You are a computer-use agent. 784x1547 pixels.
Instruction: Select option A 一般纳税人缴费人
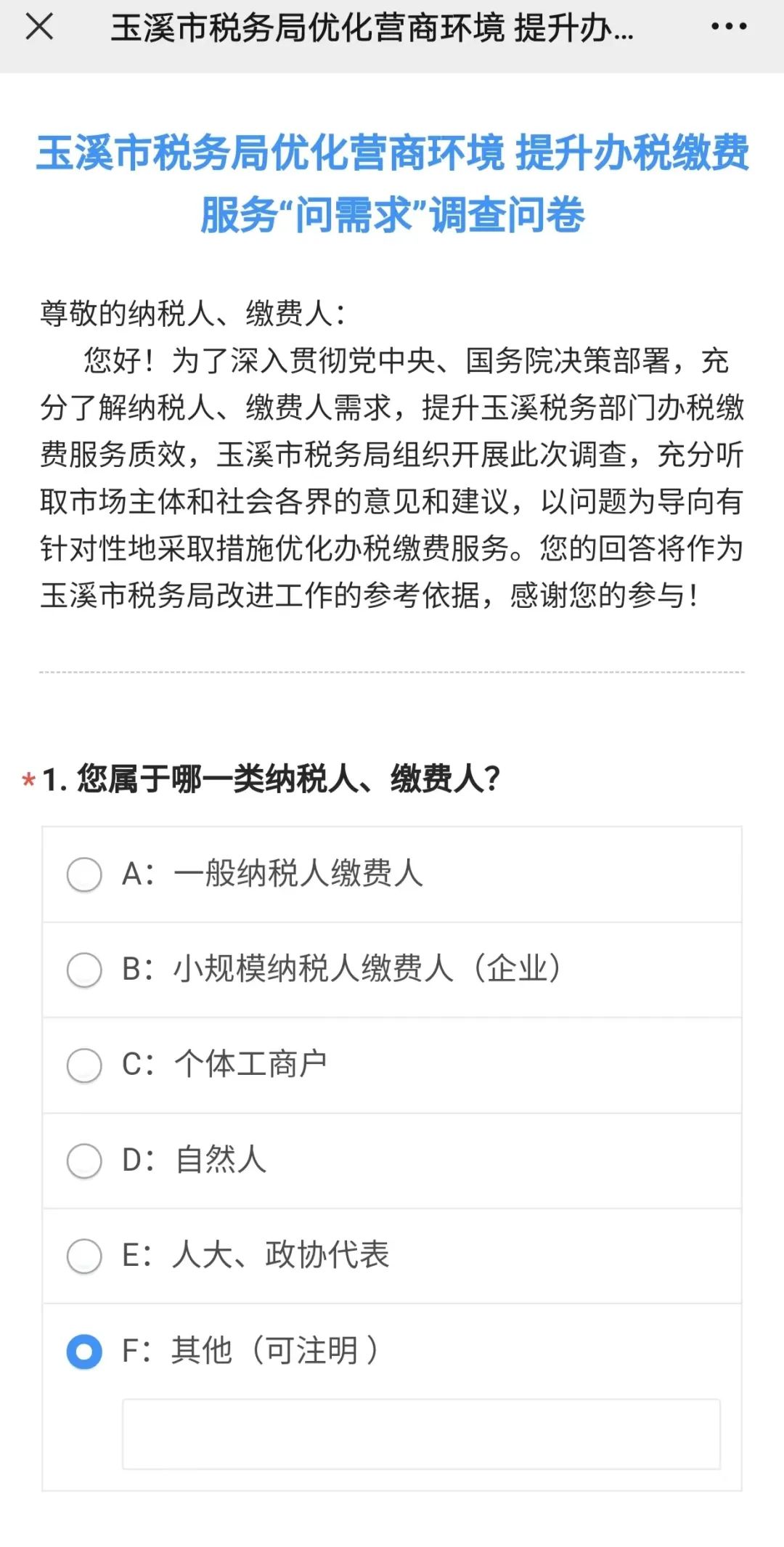tap(392, 874)
